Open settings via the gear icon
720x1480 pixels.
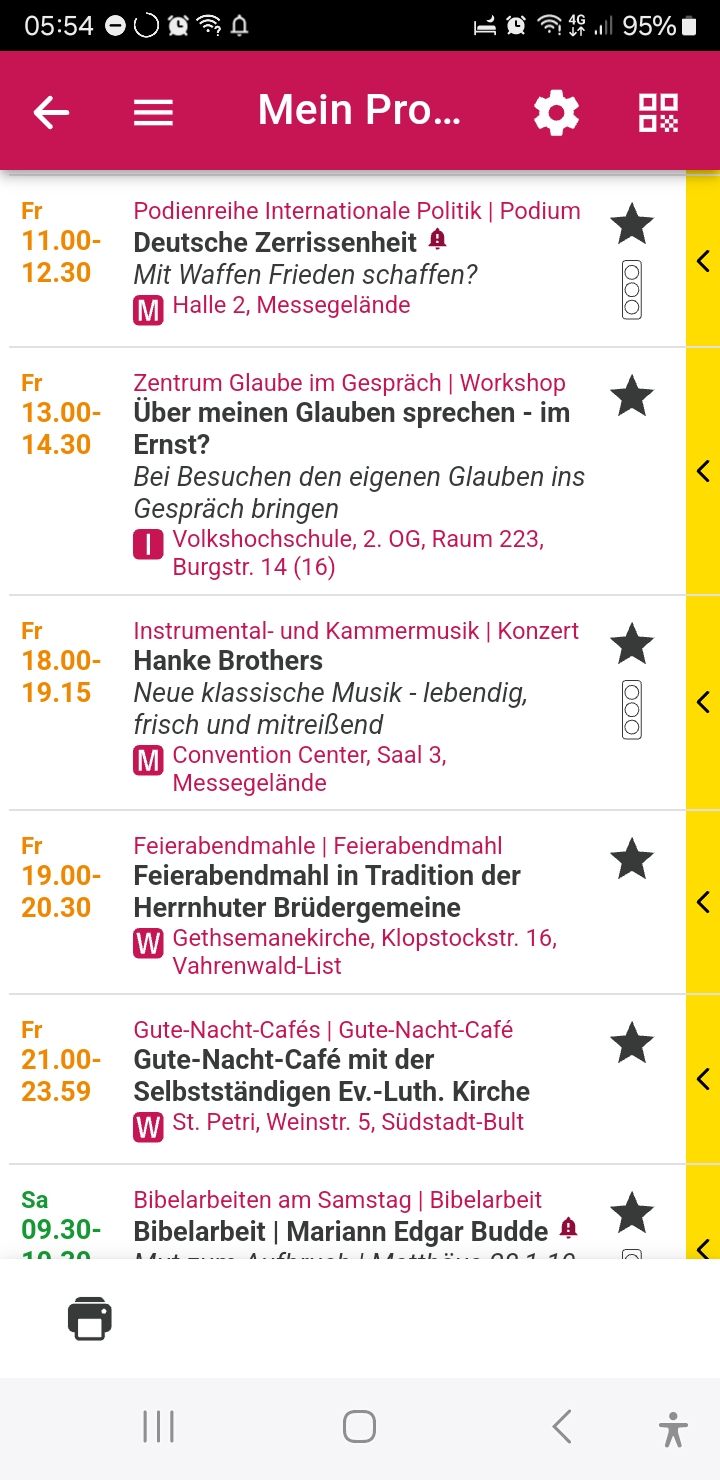point(556,112)
